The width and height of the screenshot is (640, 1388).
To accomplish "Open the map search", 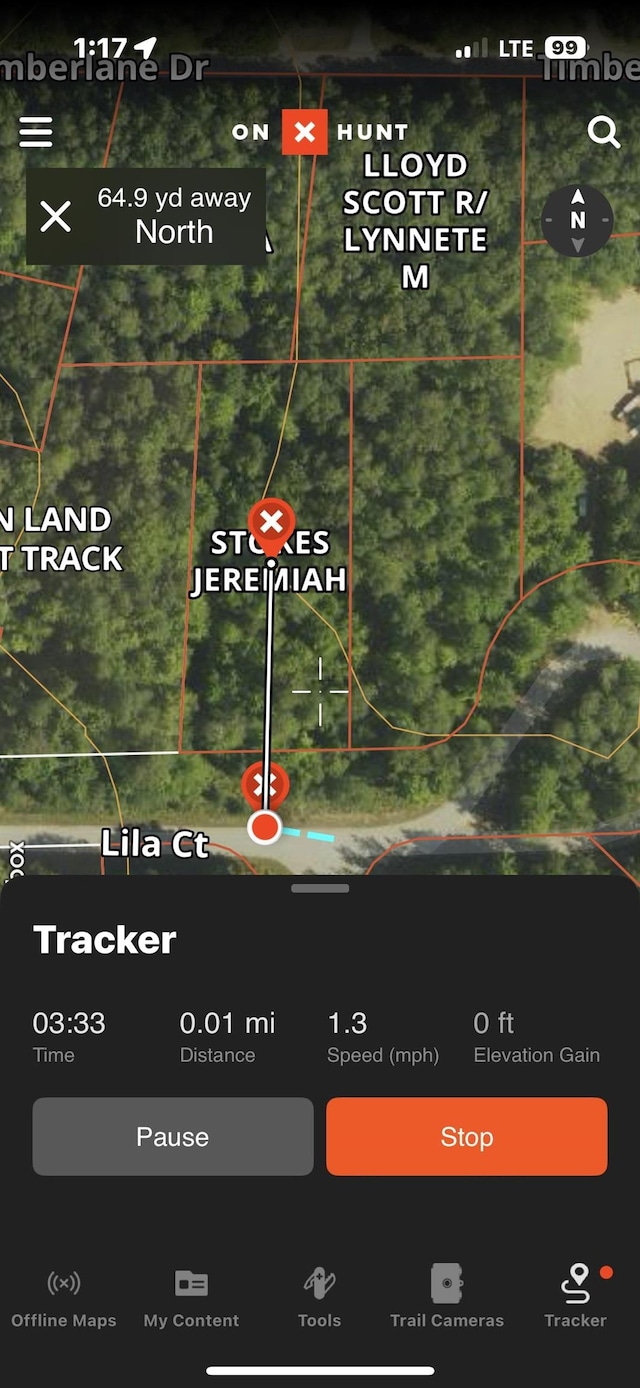I will (x=603, y=132).
